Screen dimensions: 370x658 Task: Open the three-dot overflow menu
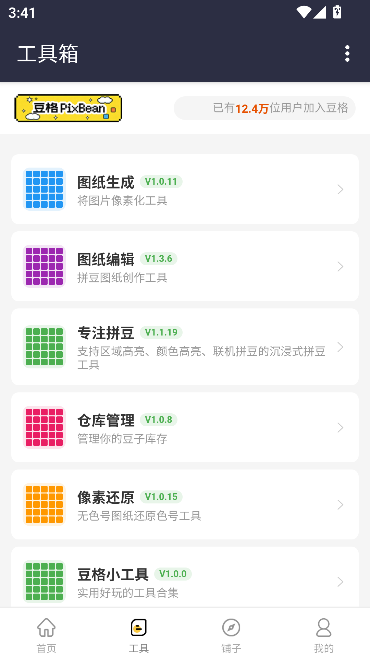tap(347, 54)
